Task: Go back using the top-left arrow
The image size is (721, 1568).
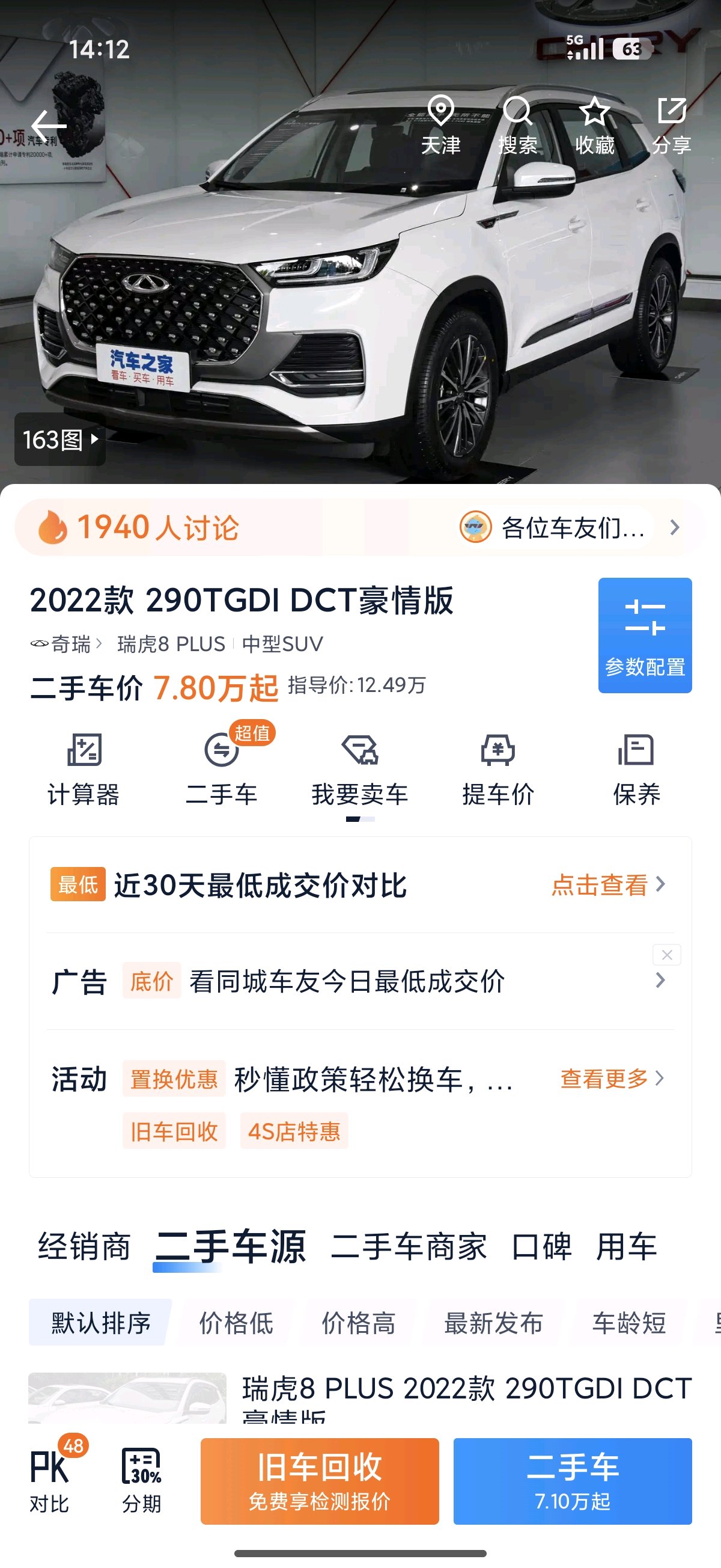Action: coord(49,127)
